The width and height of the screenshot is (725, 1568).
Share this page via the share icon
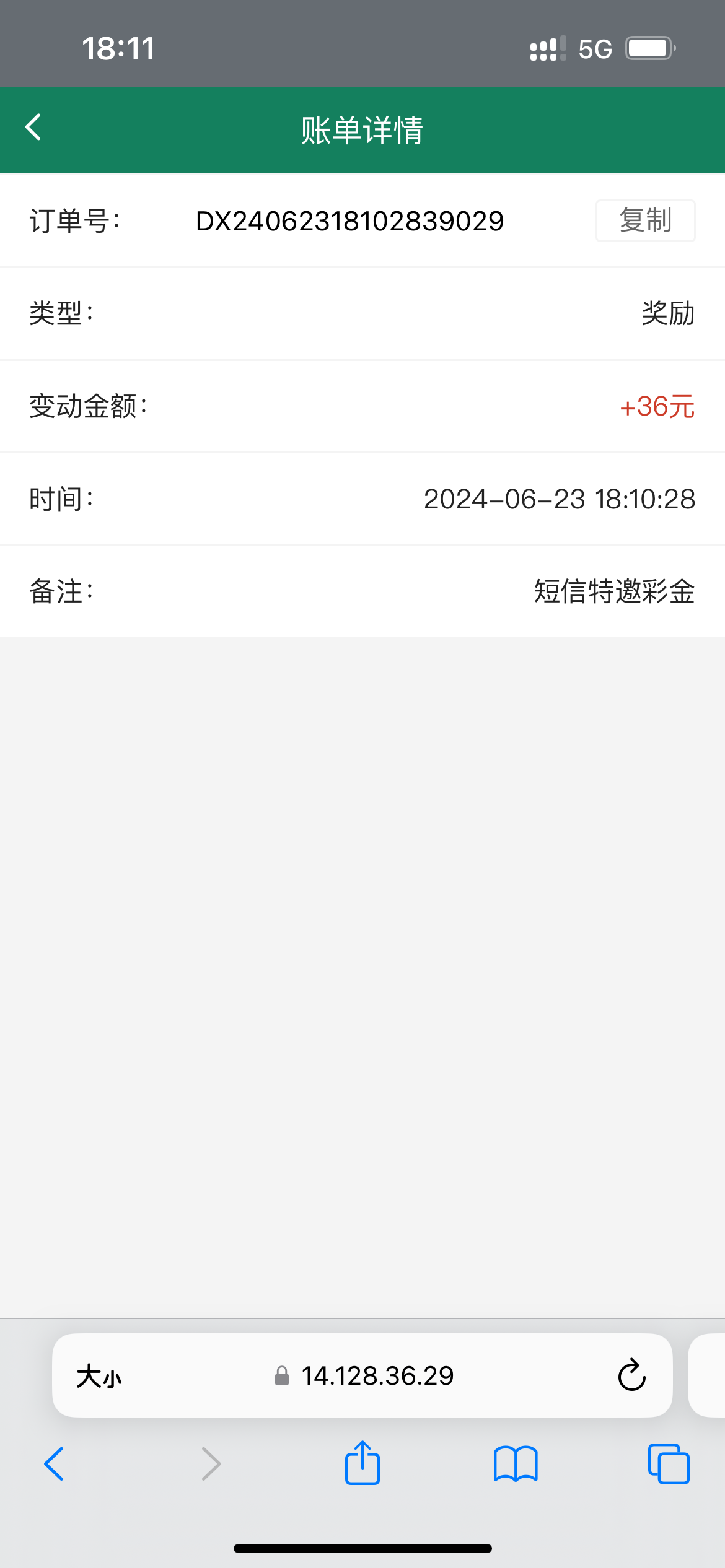[x=362, y=1463]
